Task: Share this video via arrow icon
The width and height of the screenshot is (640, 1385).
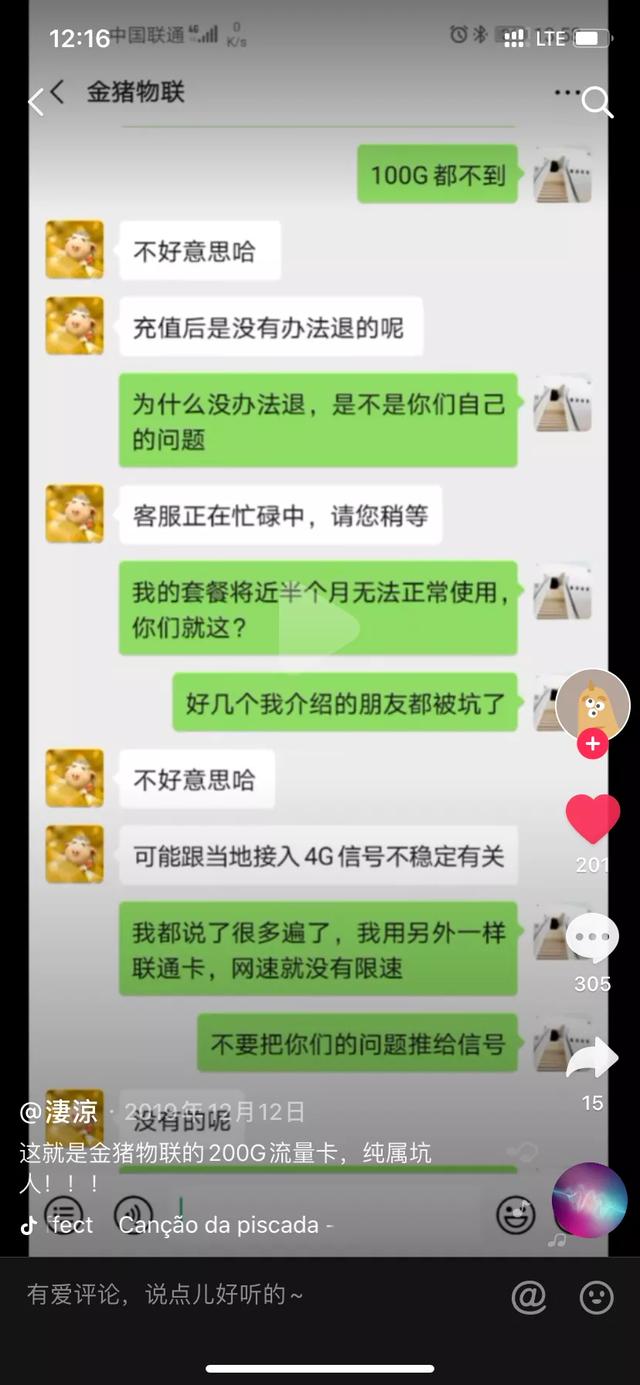Action: pyautogui.click(x=593, y=1059)
